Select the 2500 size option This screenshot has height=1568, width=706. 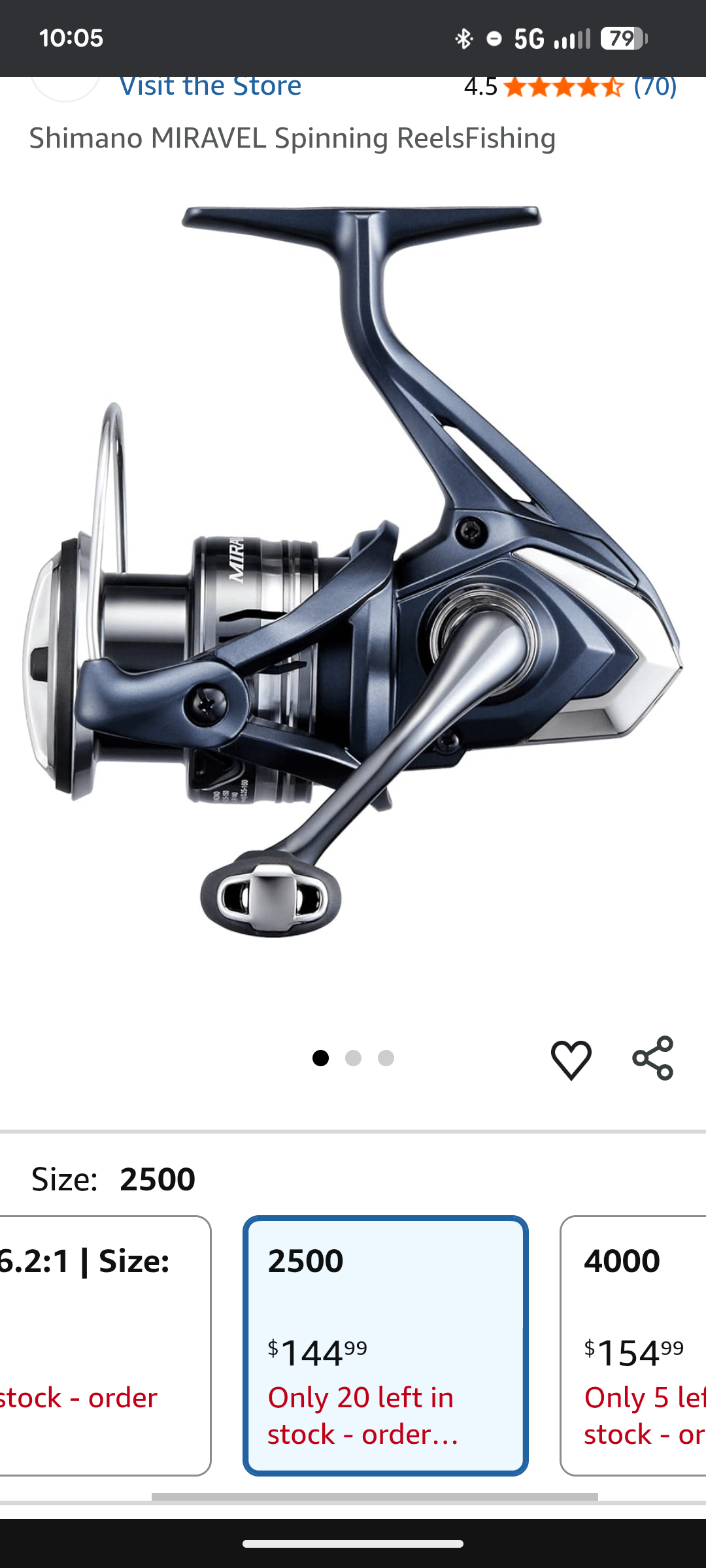click(x=385, y=1345)
